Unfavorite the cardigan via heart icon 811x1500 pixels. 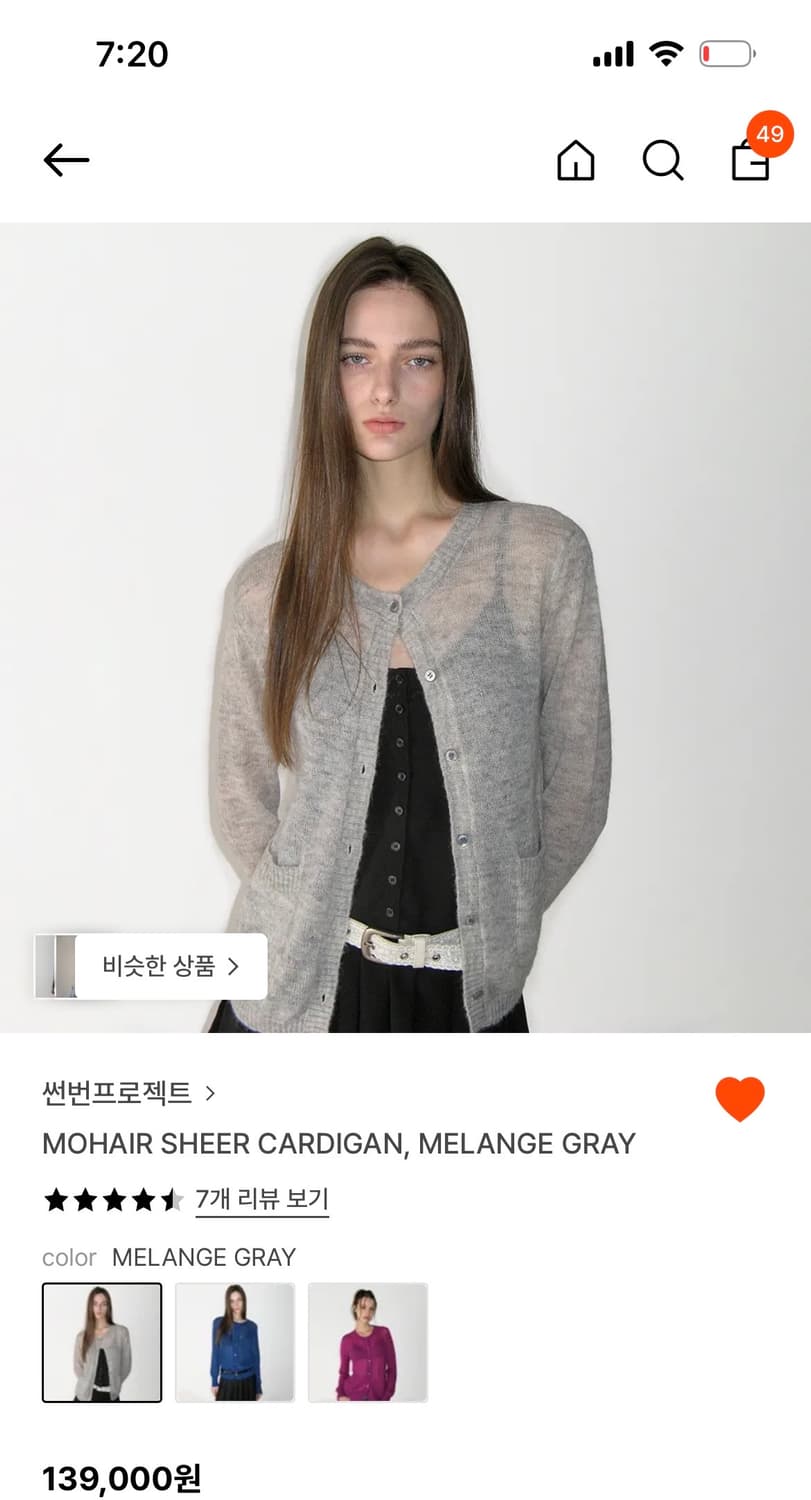[x=740, y=1097]
